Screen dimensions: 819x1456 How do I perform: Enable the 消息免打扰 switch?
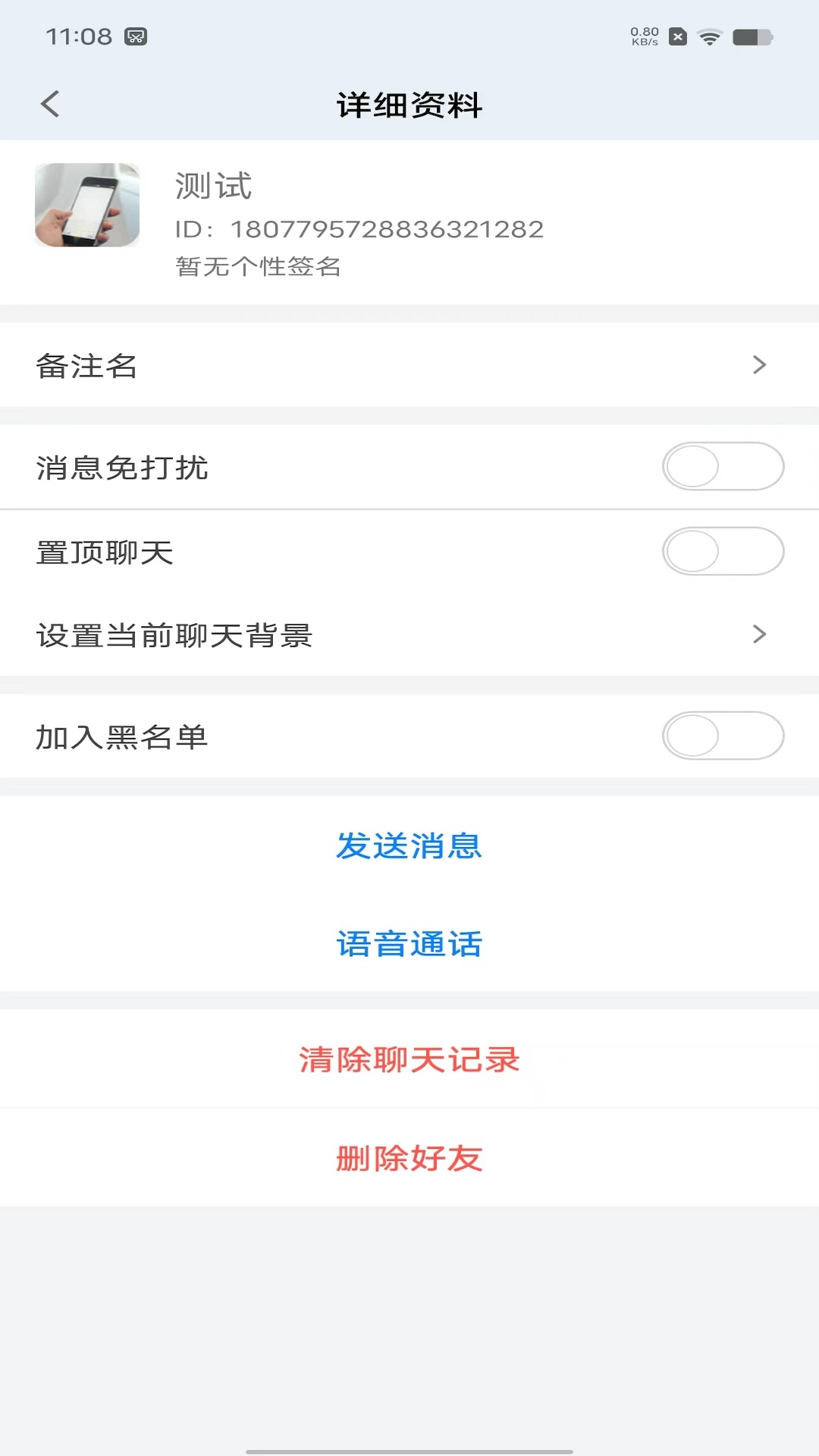[723, 466]
